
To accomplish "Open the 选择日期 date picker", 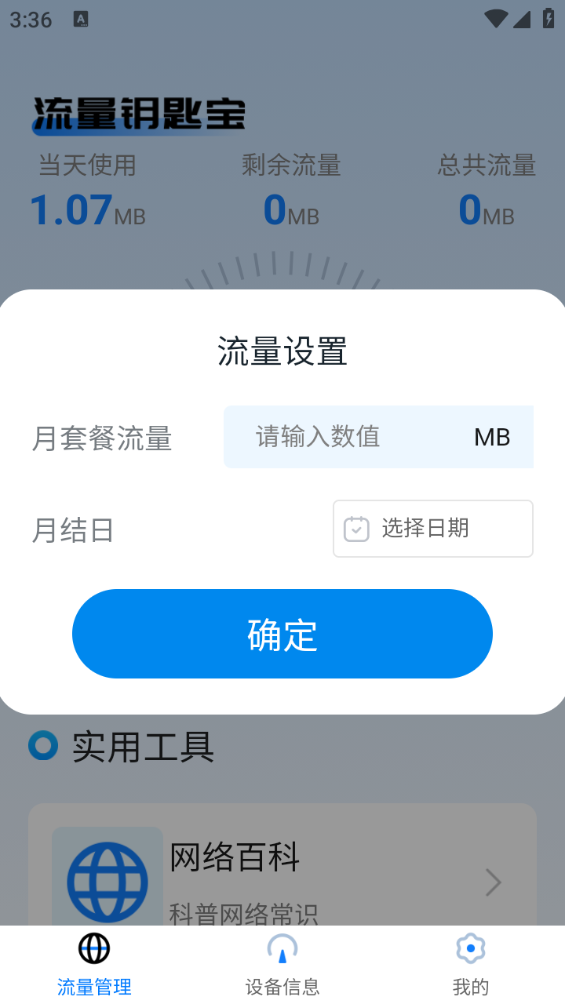I will 433,529.
